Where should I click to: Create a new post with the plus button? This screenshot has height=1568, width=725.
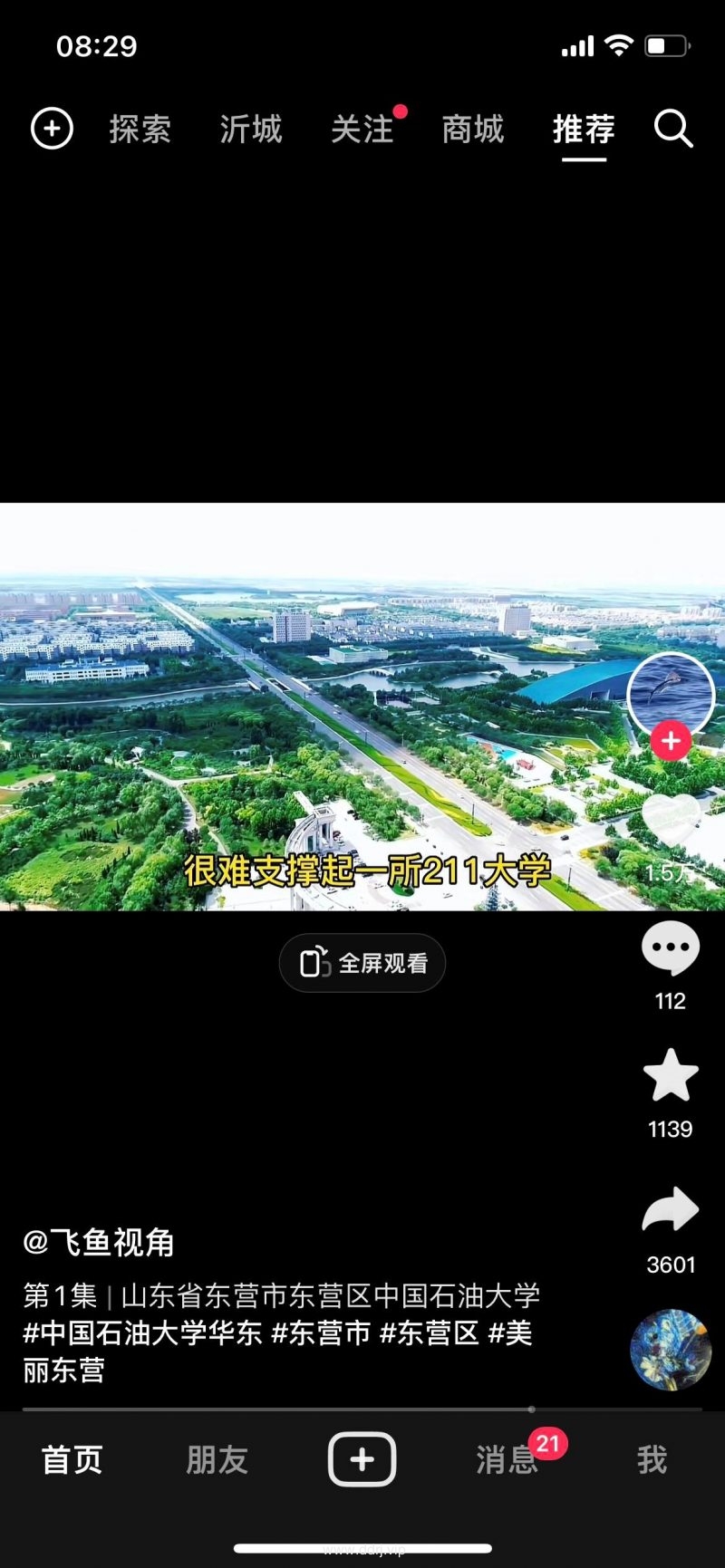tap(362, 1459)
